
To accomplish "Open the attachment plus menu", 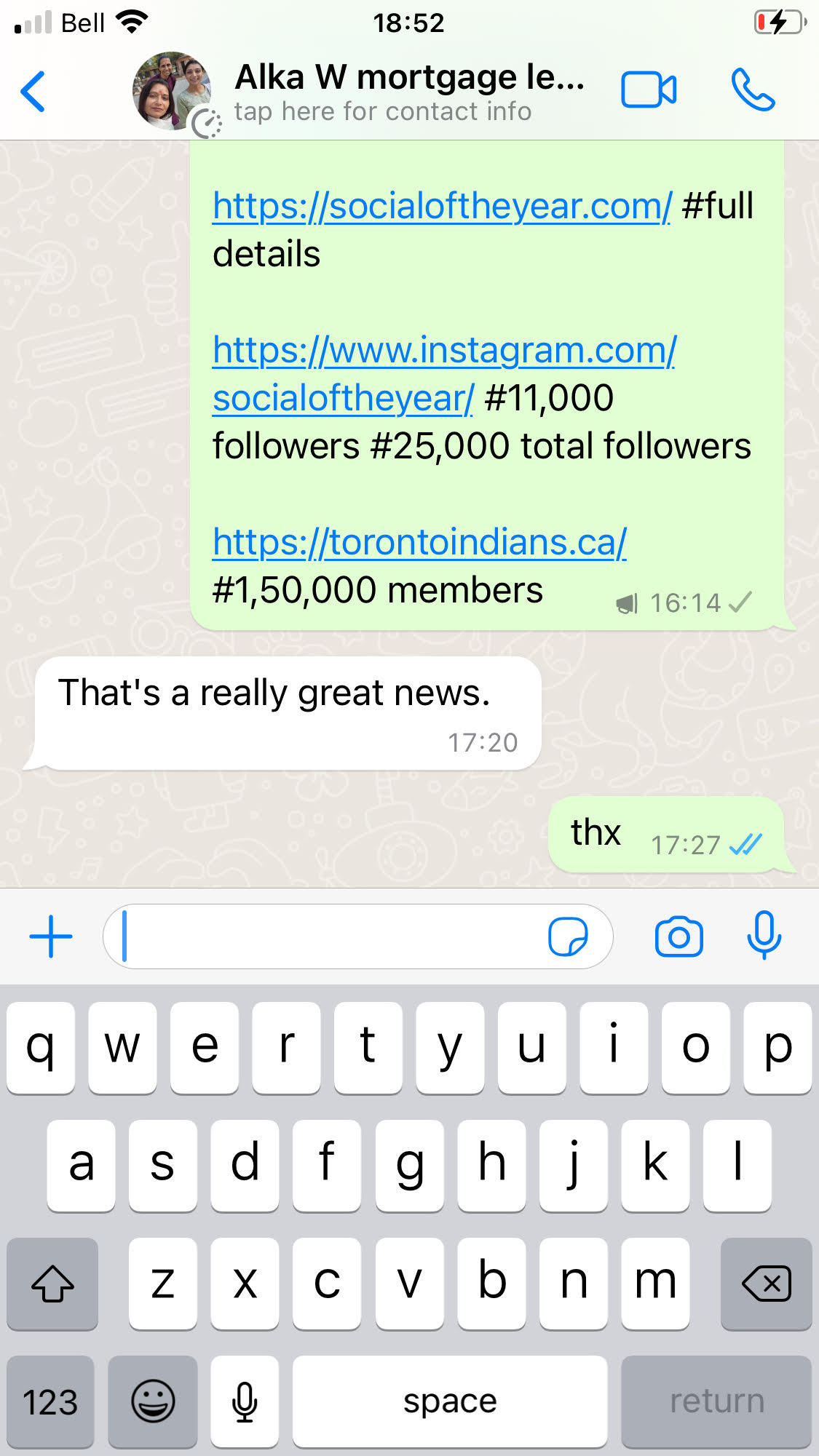I will 51,936.
